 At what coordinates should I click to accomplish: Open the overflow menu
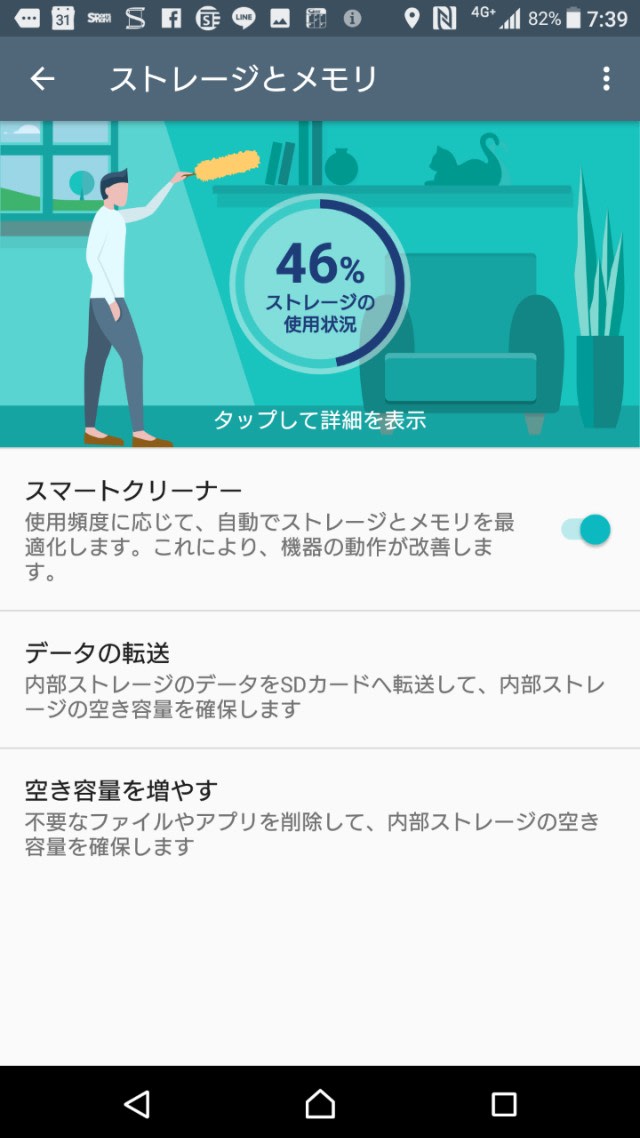pyautogui.click(x=606, y=80)
